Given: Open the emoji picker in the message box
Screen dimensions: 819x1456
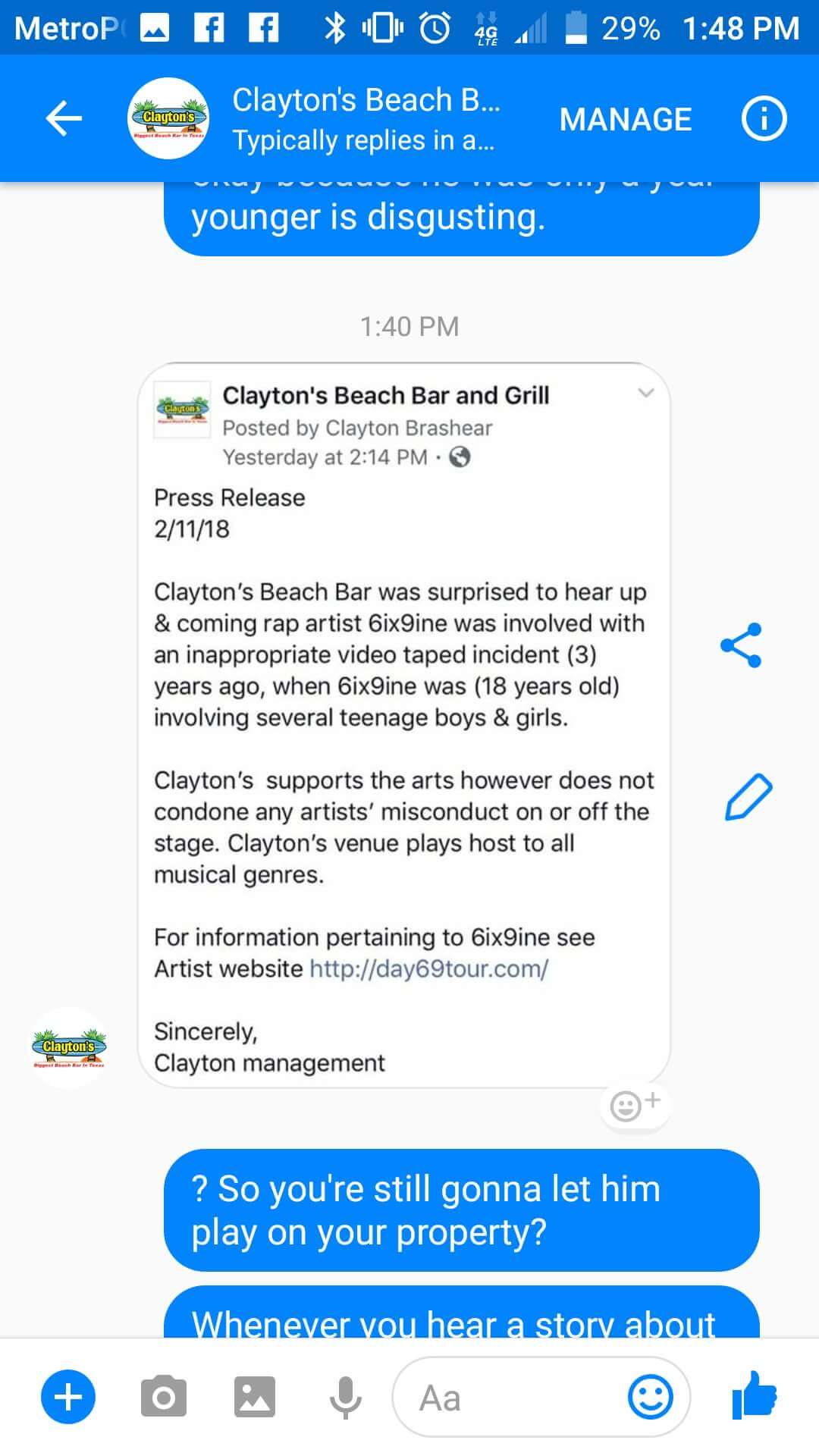Looking at the screenshot, I should (651, 1397).
